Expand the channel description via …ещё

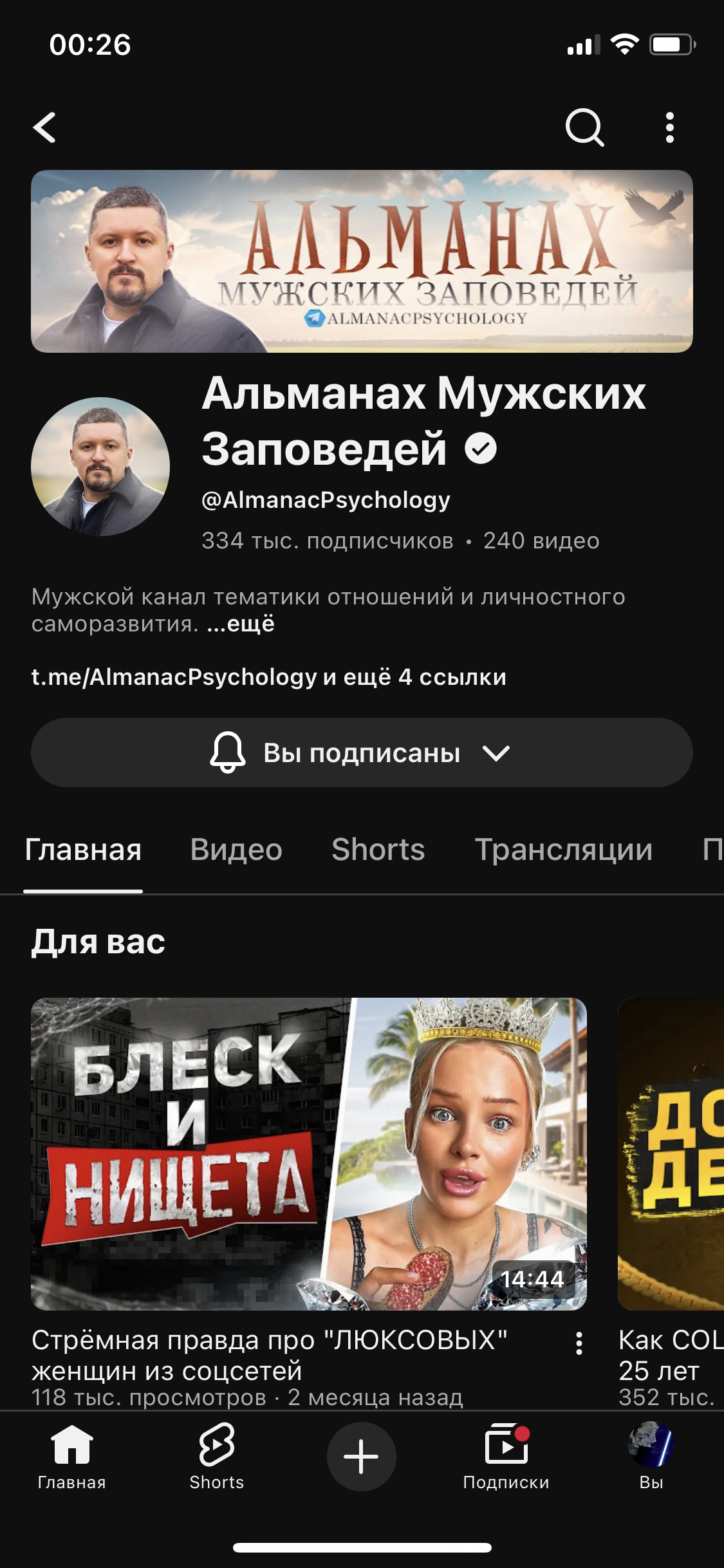pos(241,624)
